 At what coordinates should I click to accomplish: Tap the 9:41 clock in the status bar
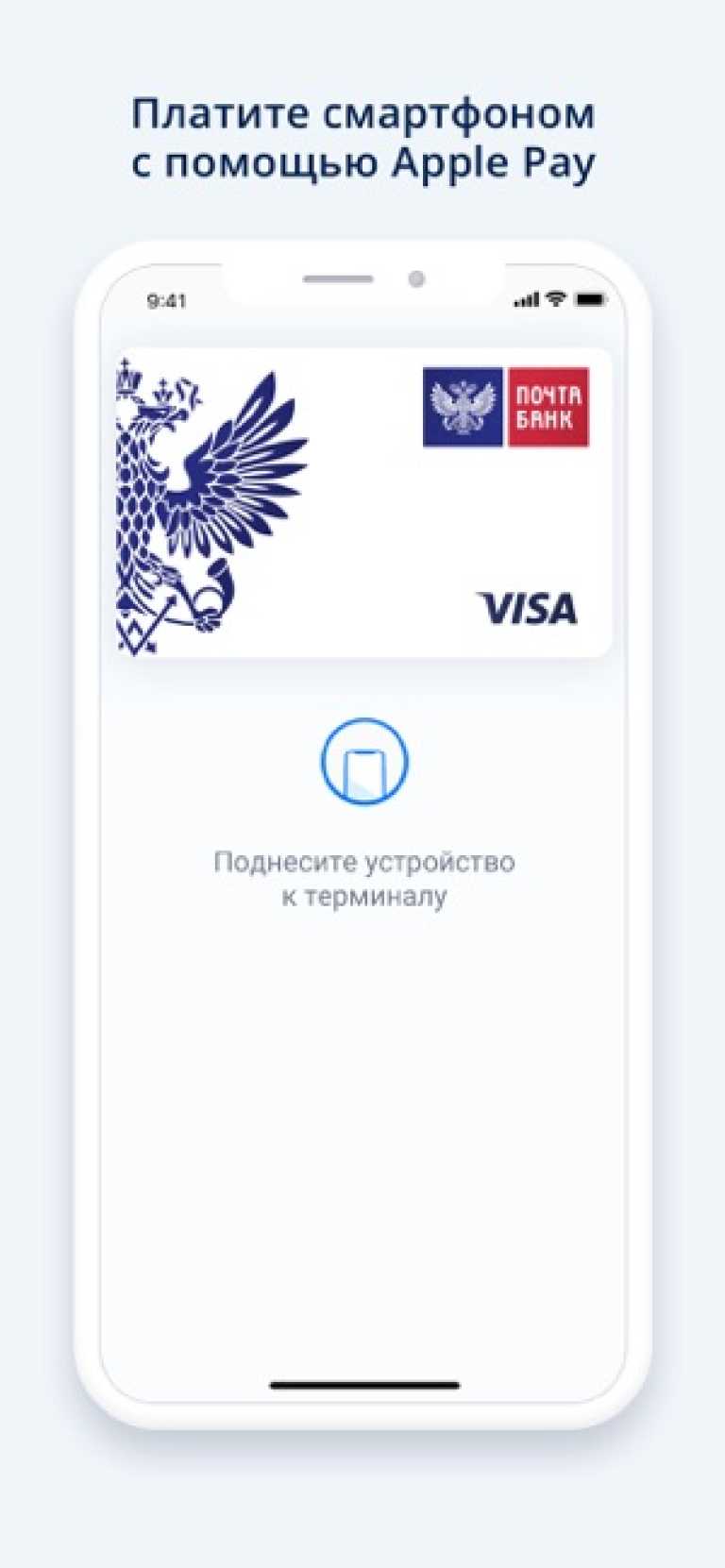pos(162,298)
